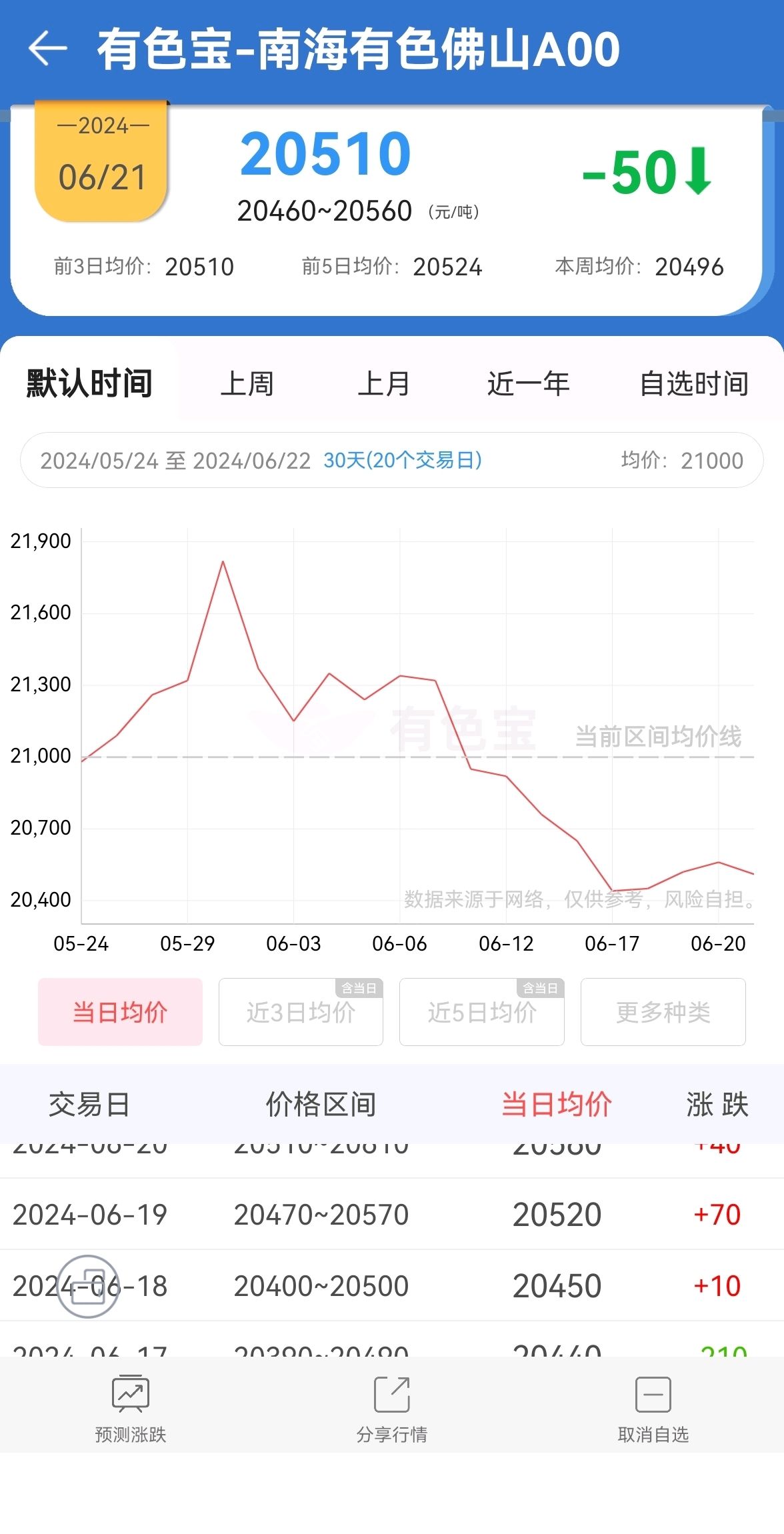Viewport: 784px width, 1534px height.
Task: Switch to the 上月 tab
Action: coord(383,384)
